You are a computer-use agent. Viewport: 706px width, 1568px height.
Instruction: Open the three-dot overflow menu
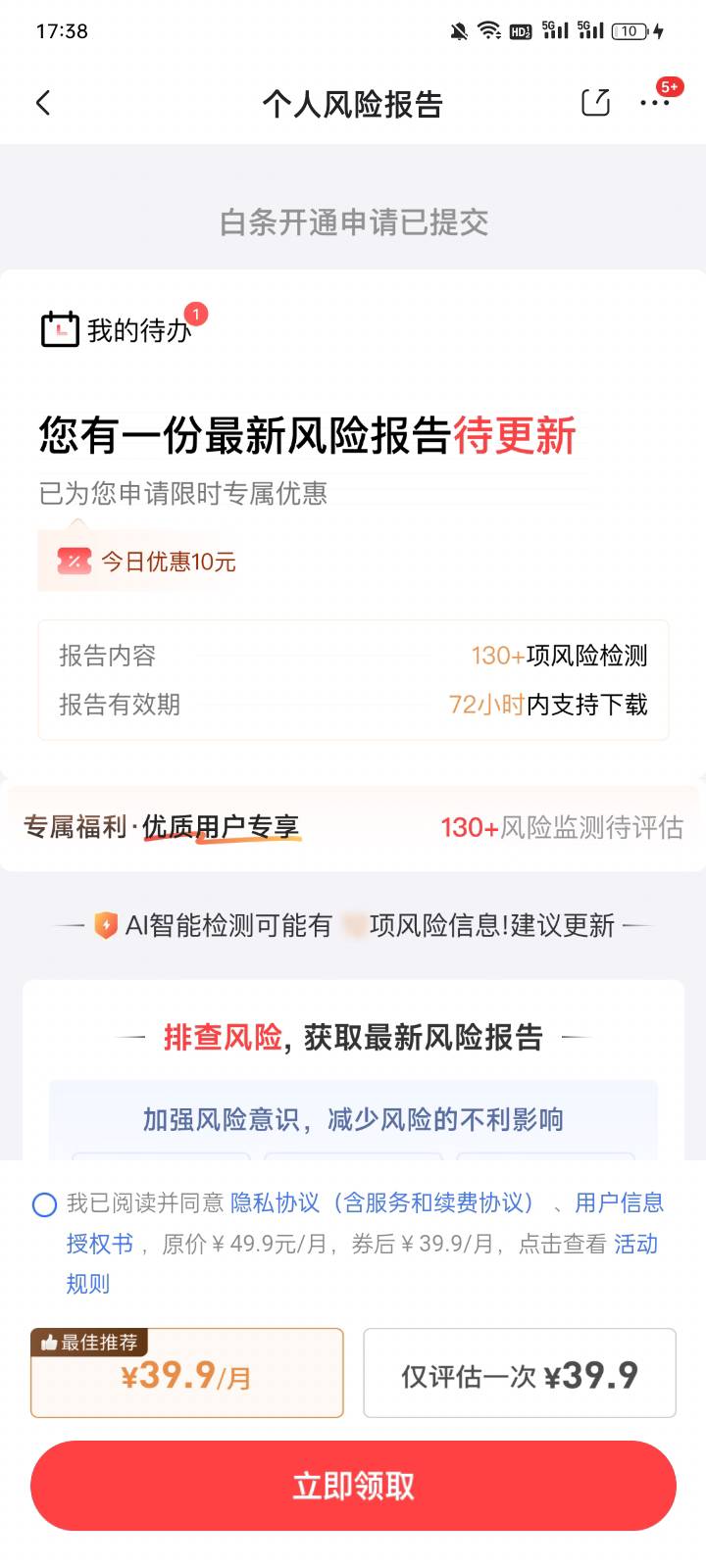pyautogui.click(x=655, y=102)
